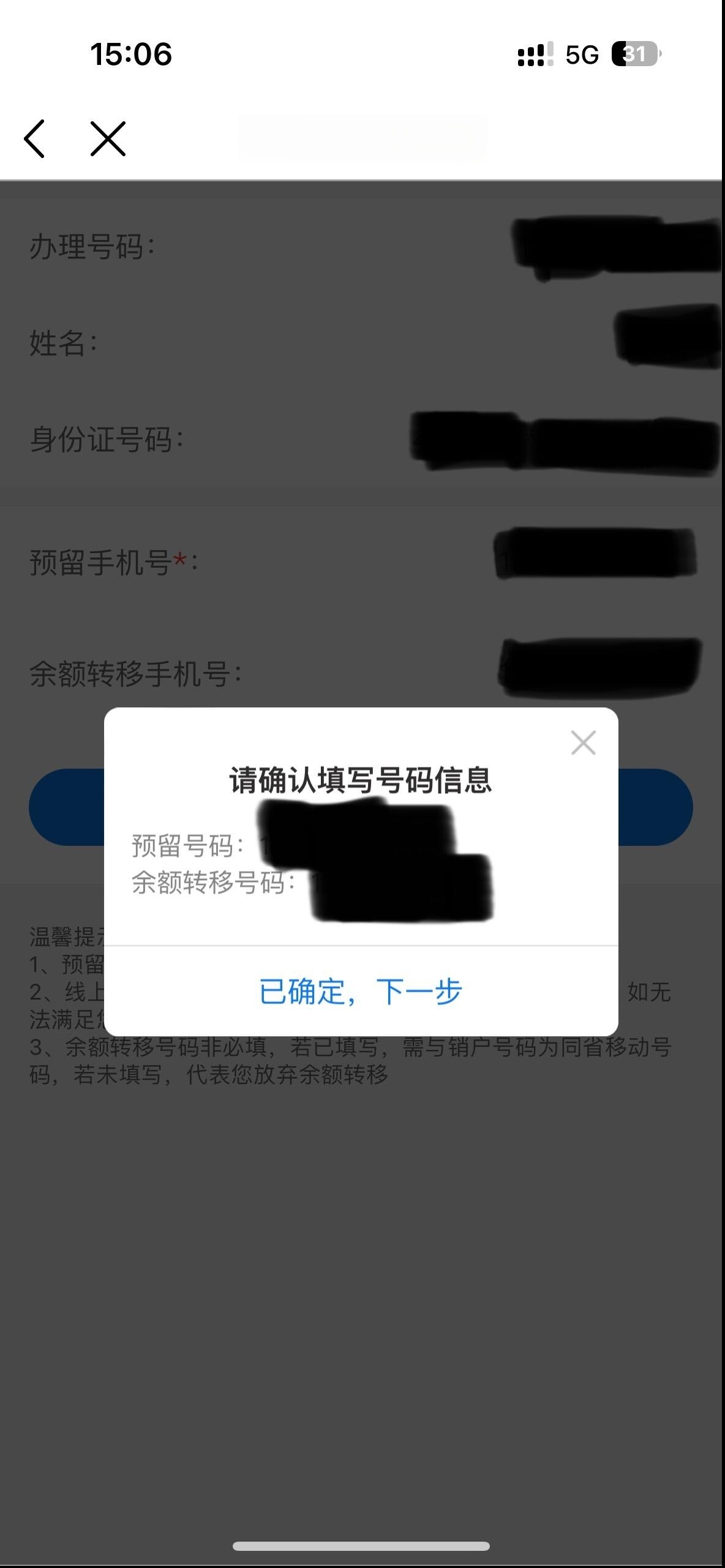Go back using the top-left arrow
This screenshot has width=725, height=1568.
(x=35, y=138)
